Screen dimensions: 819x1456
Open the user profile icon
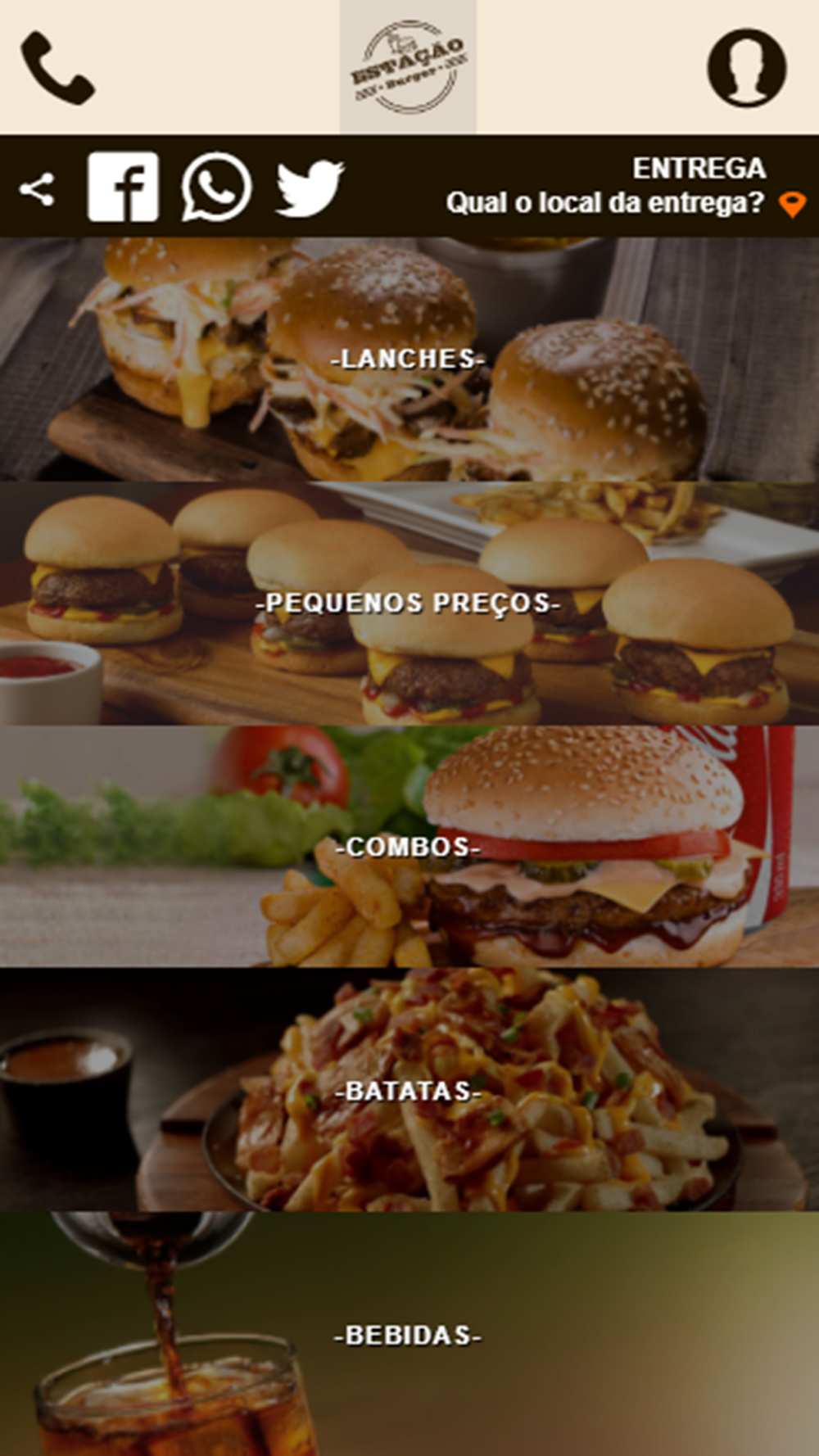point(746,68)
